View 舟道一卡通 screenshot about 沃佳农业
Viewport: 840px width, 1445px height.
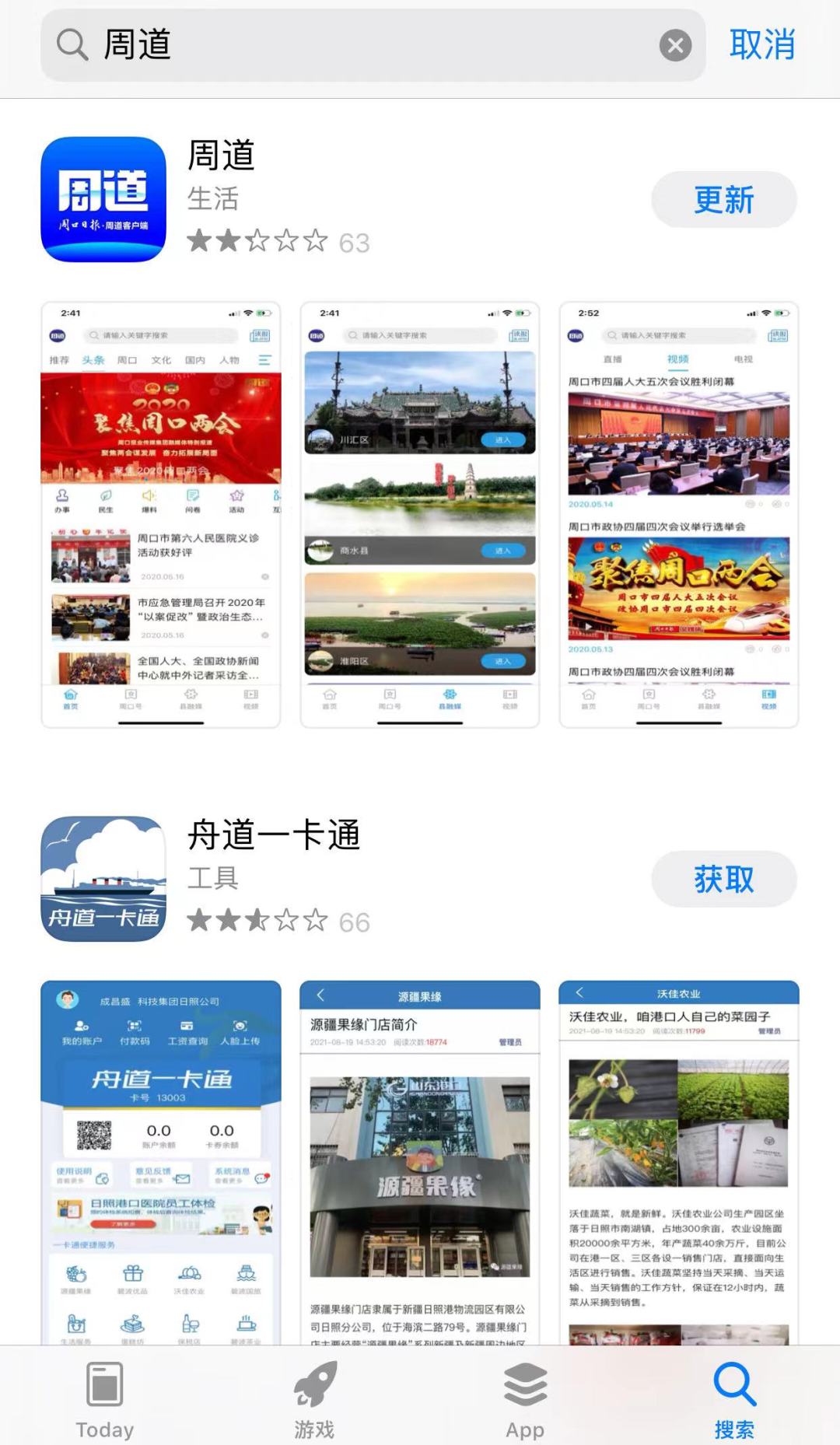click(x=678, y=1162)
